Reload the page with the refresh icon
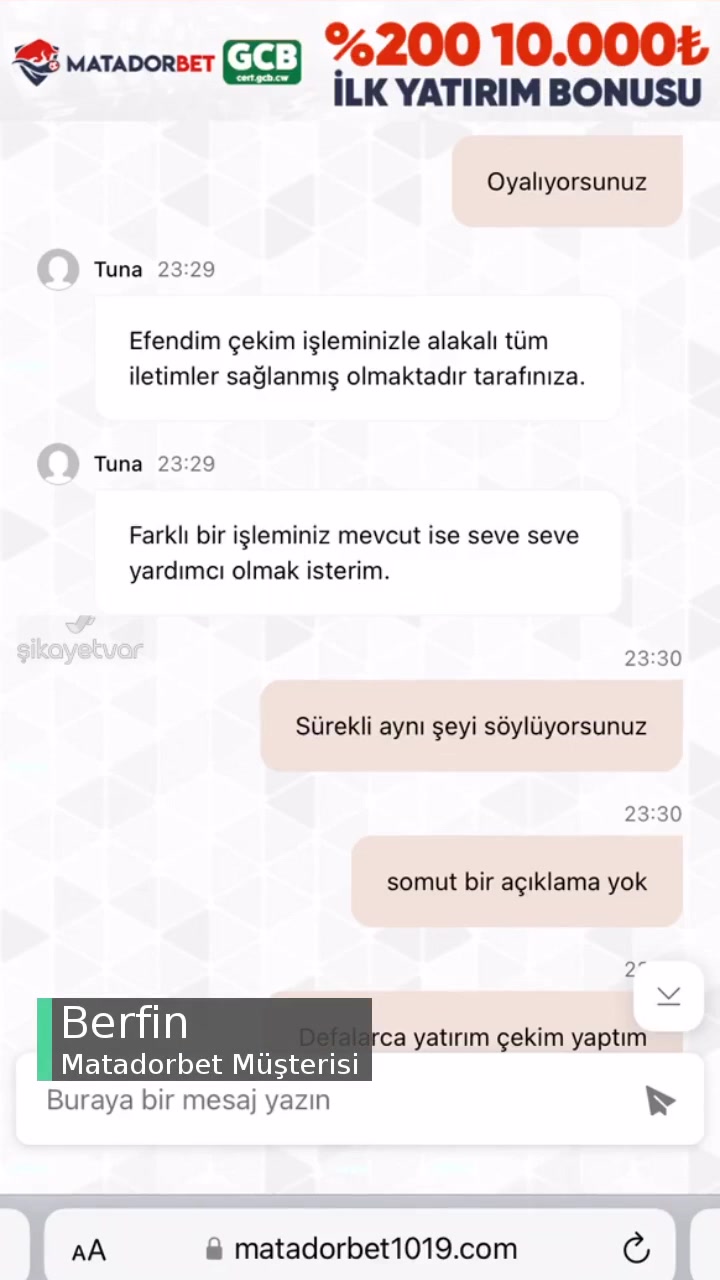 (636, 1248)
